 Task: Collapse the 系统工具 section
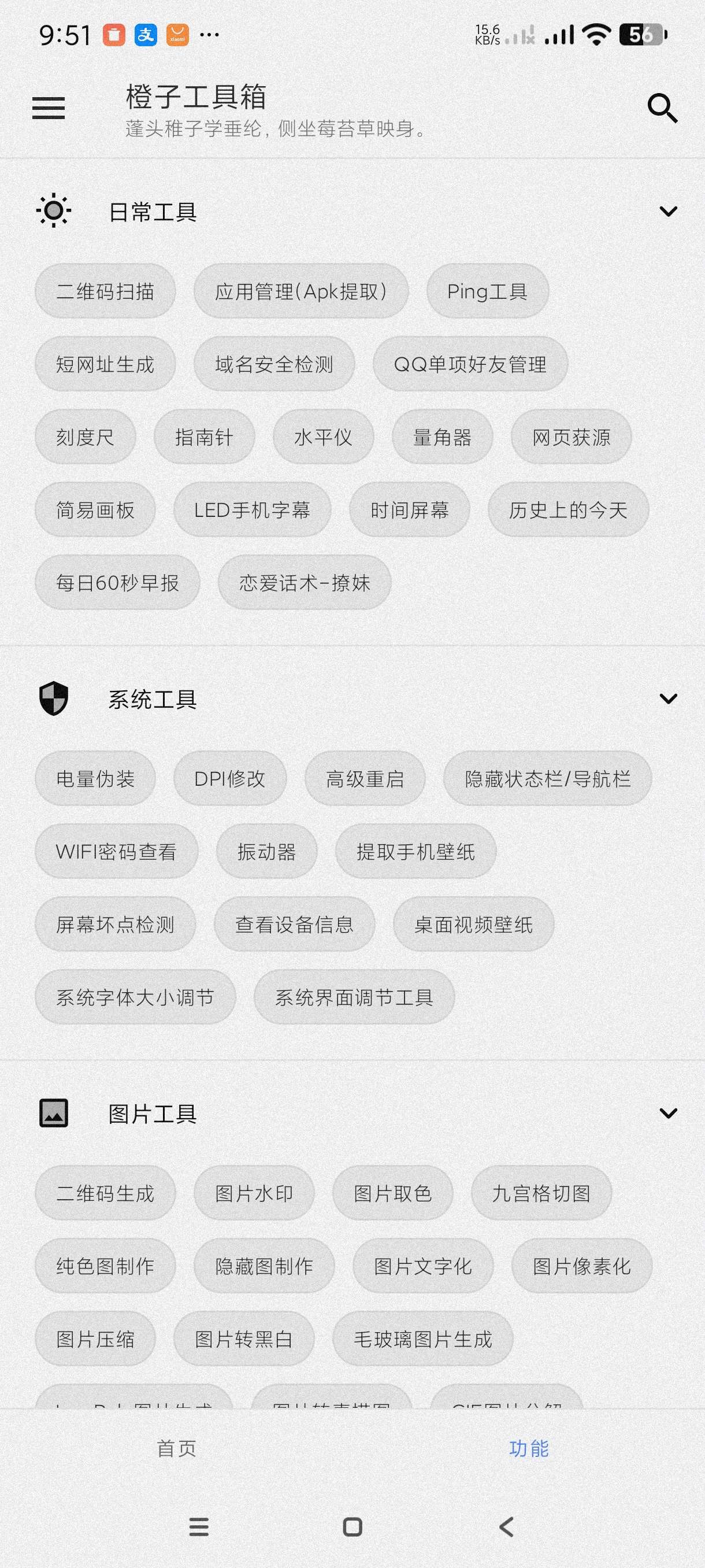[x=668, y=699]
